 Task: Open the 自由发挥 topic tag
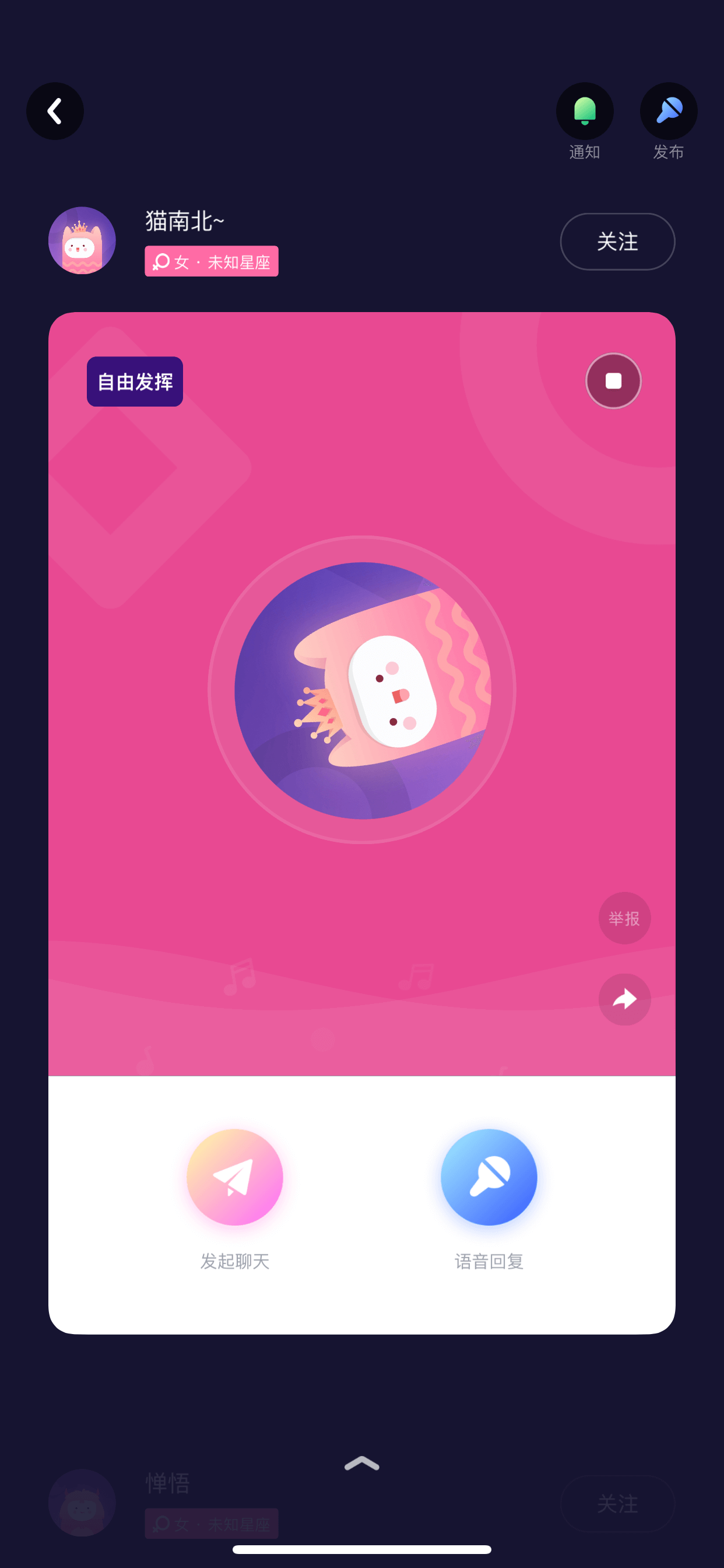[x=135, y=381]
